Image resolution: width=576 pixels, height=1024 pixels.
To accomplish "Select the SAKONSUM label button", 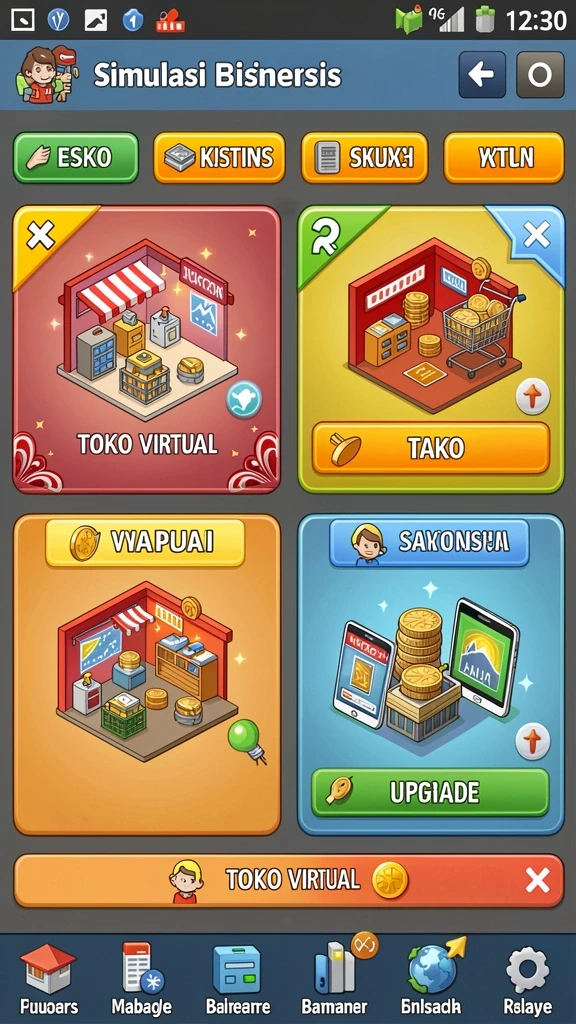I will (x=429, y=542).
